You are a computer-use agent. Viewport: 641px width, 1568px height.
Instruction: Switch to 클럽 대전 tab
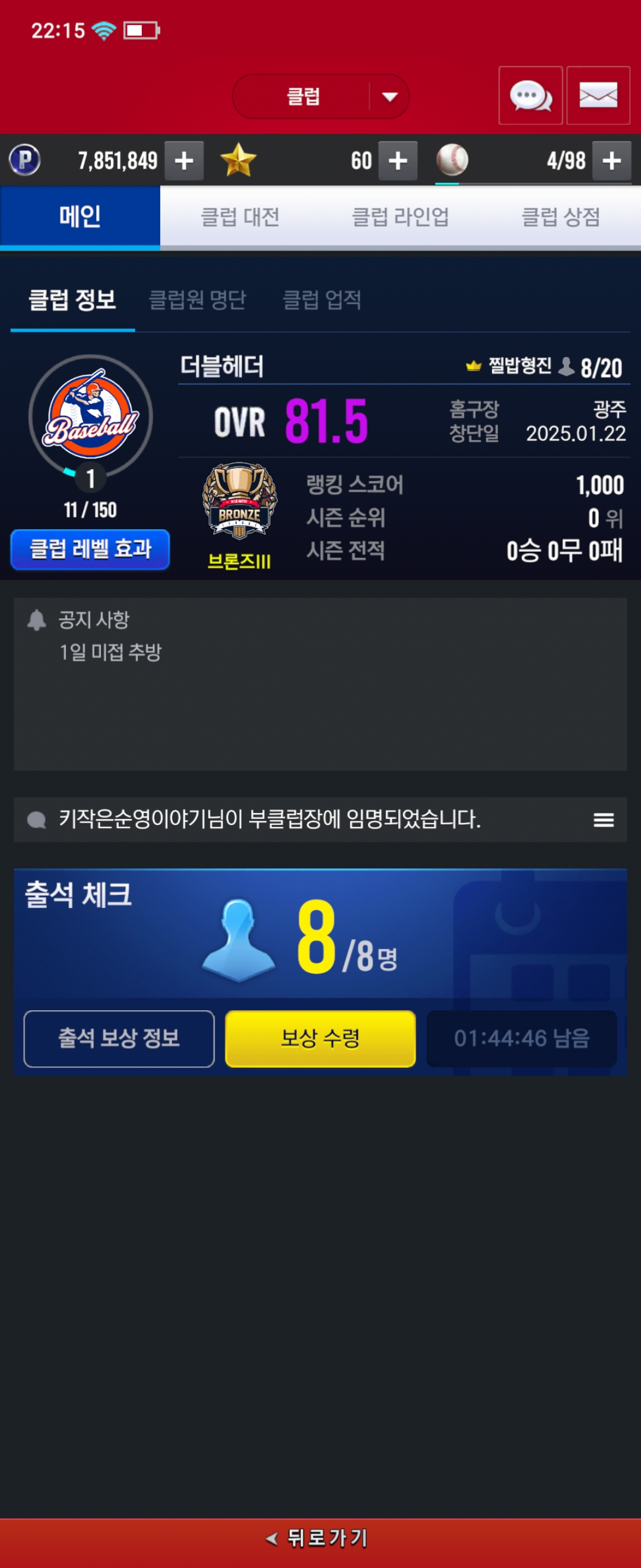240,217
